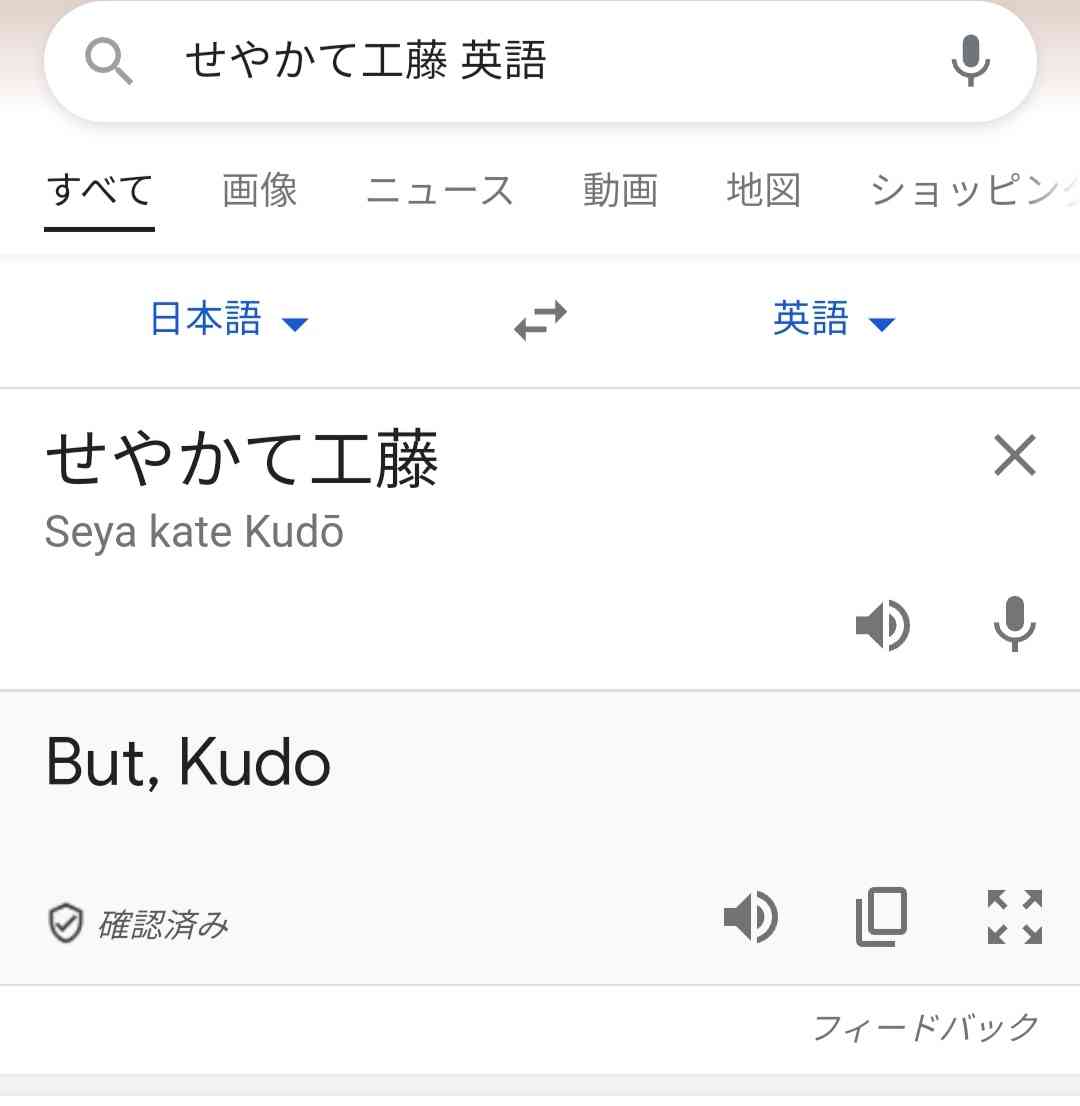Viewport: 1080px width, 1106px height.
Task: Expand the translation to fullscreen view
Action: [1013, 917]
